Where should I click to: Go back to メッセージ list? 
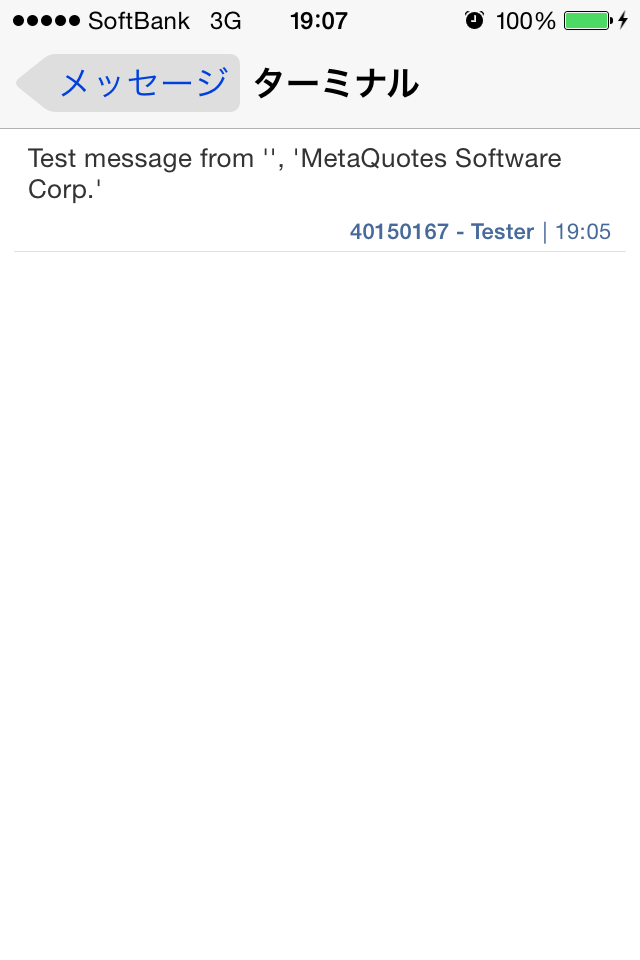coord(130,83)
